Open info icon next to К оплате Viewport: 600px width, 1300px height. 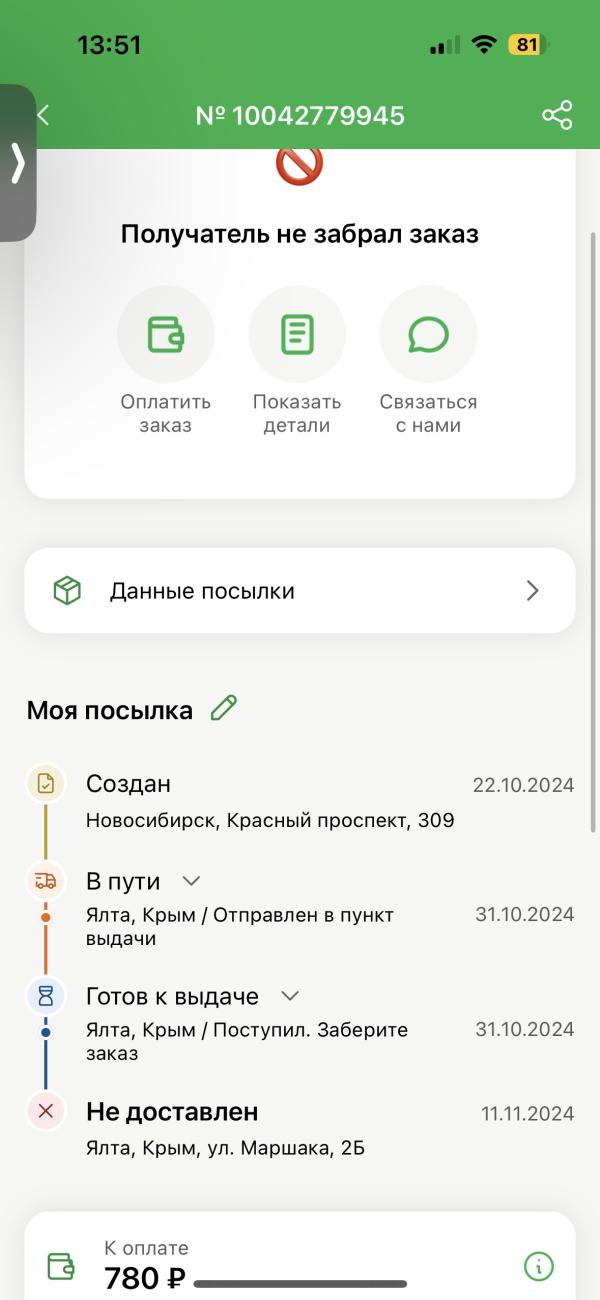pos(538,1266)
